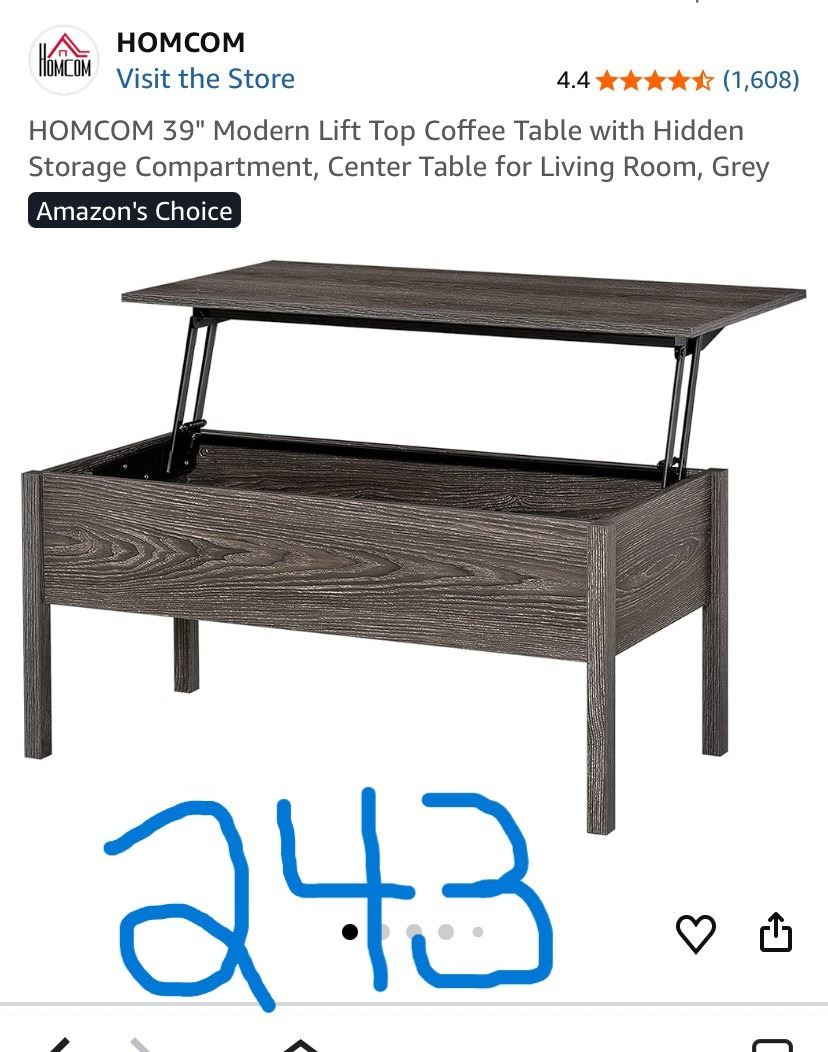
Task: Visit the HOMCOM store
Action: tap(205, 79)
